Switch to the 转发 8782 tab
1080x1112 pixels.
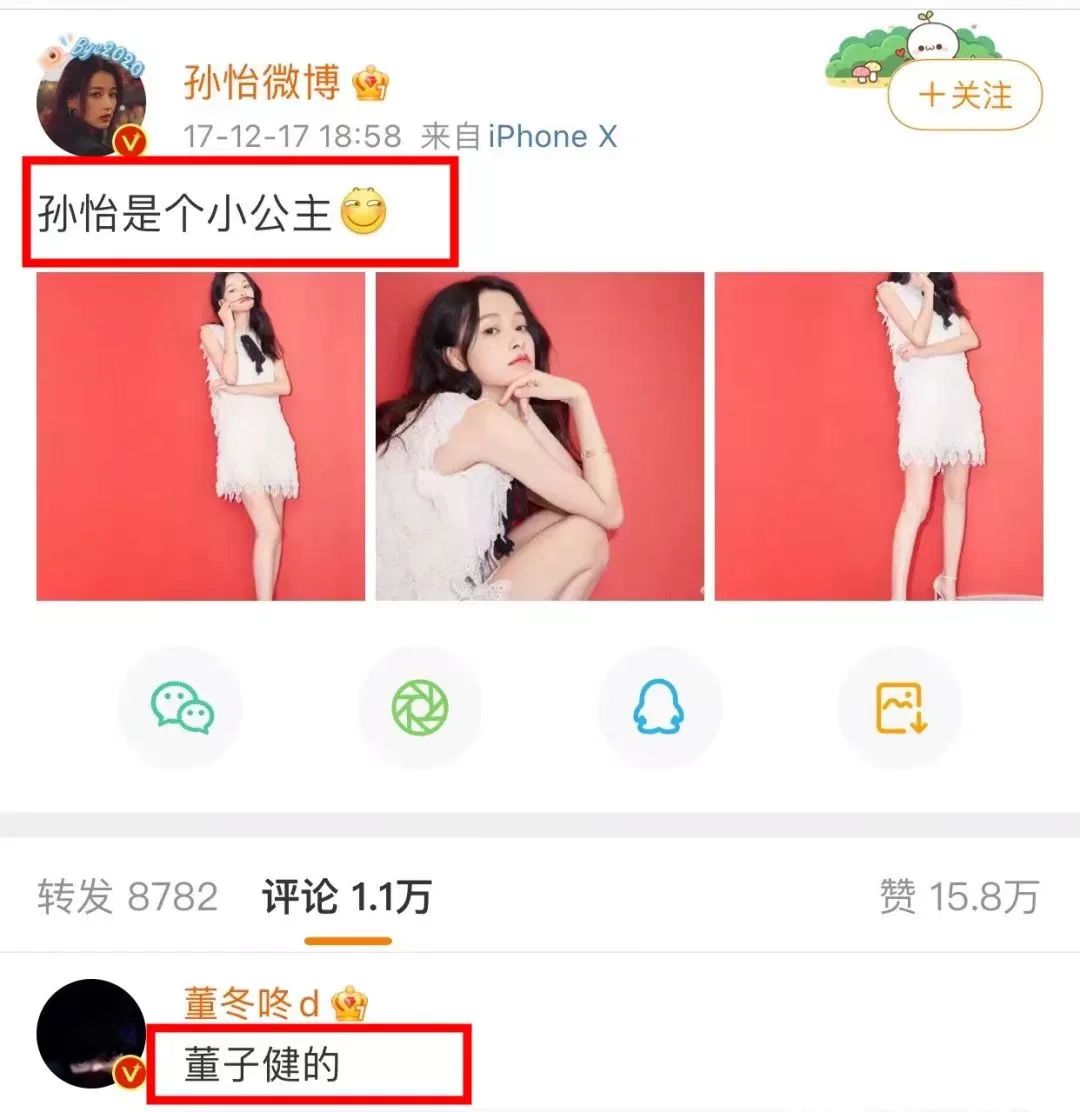pos(130,895)
